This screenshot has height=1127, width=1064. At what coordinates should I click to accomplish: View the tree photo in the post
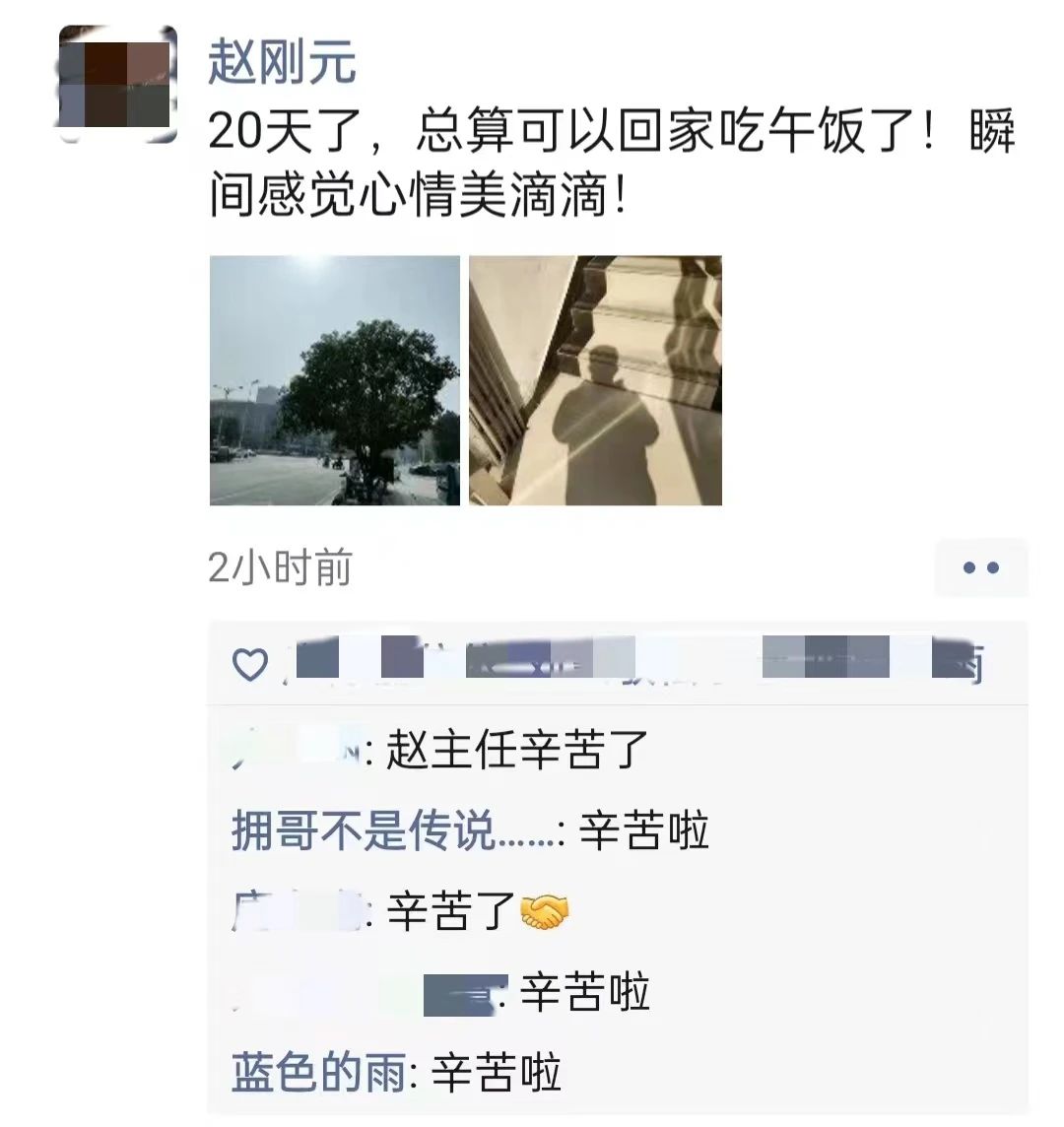click(335, 380)
